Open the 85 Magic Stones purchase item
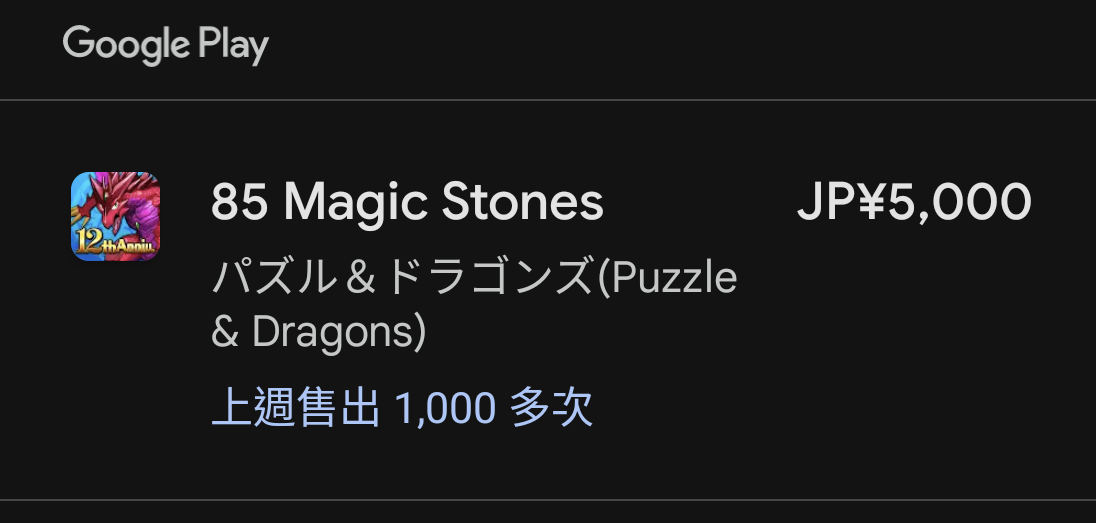The width and height of the screenshot is (1096, 523). tap(407, 203)
